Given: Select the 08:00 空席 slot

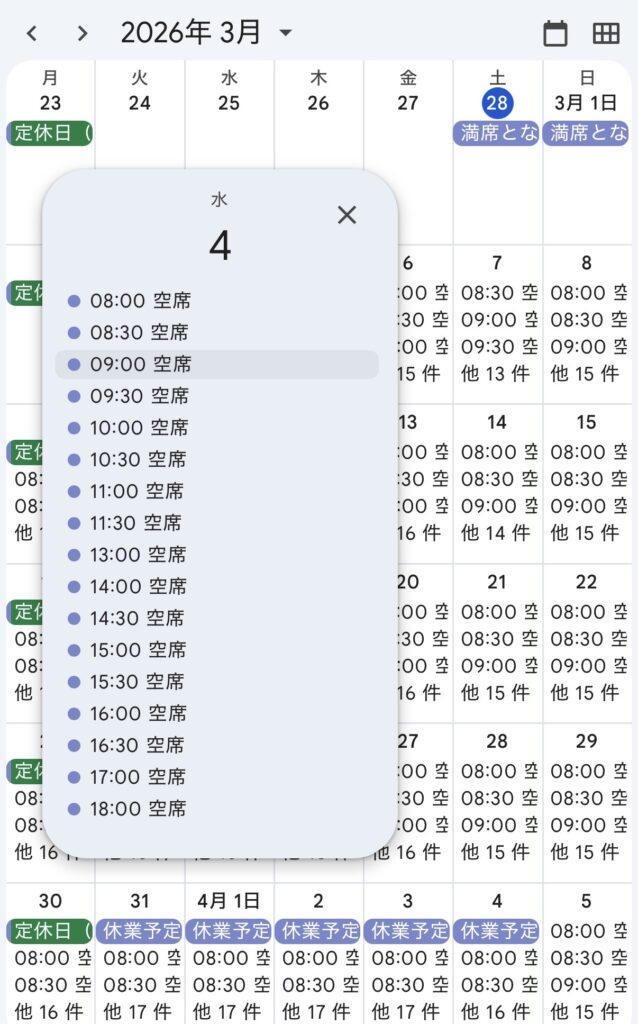Looking at the screenshot, I should click(140, 300).
